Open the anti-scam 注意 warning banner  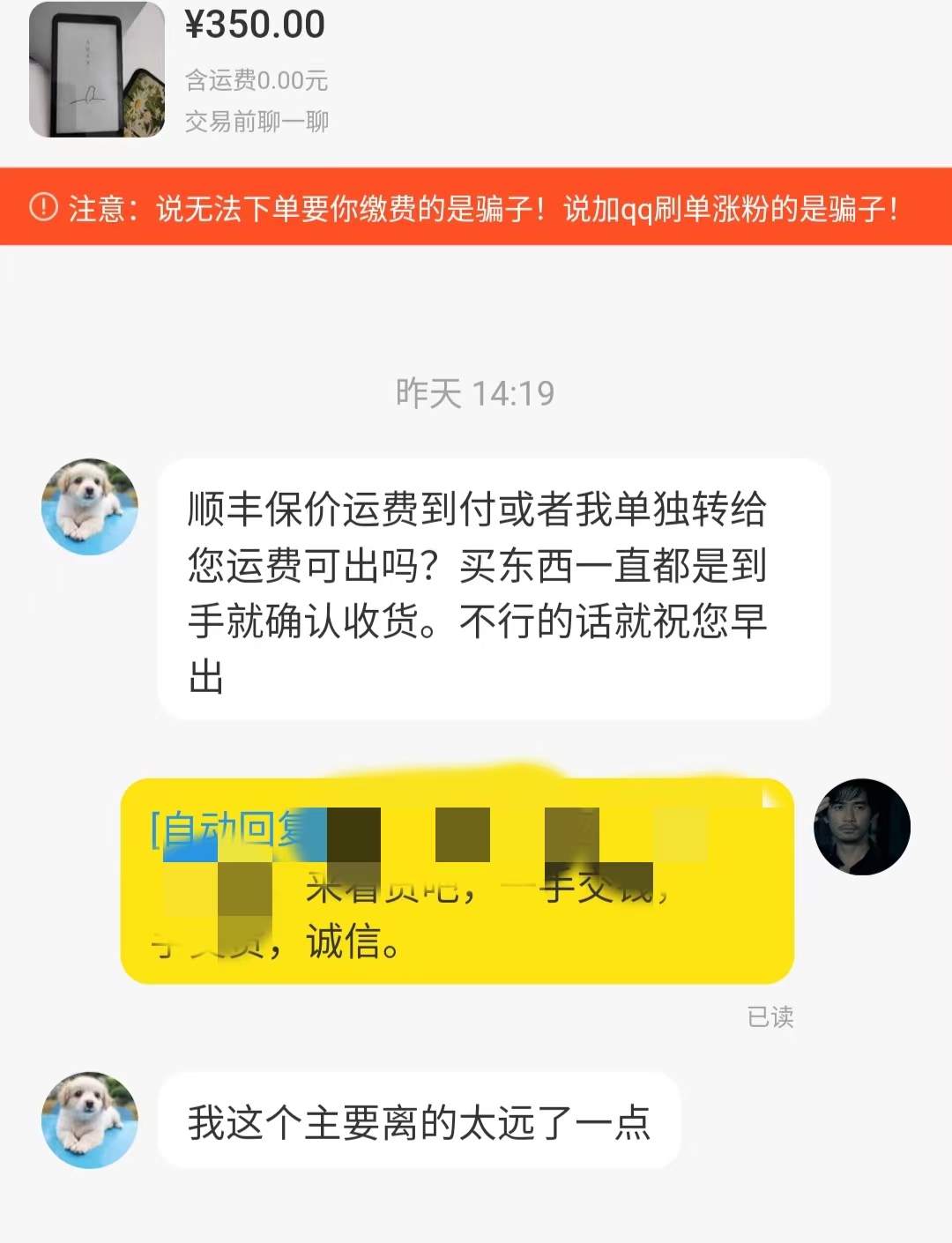[x=476, y=207]
